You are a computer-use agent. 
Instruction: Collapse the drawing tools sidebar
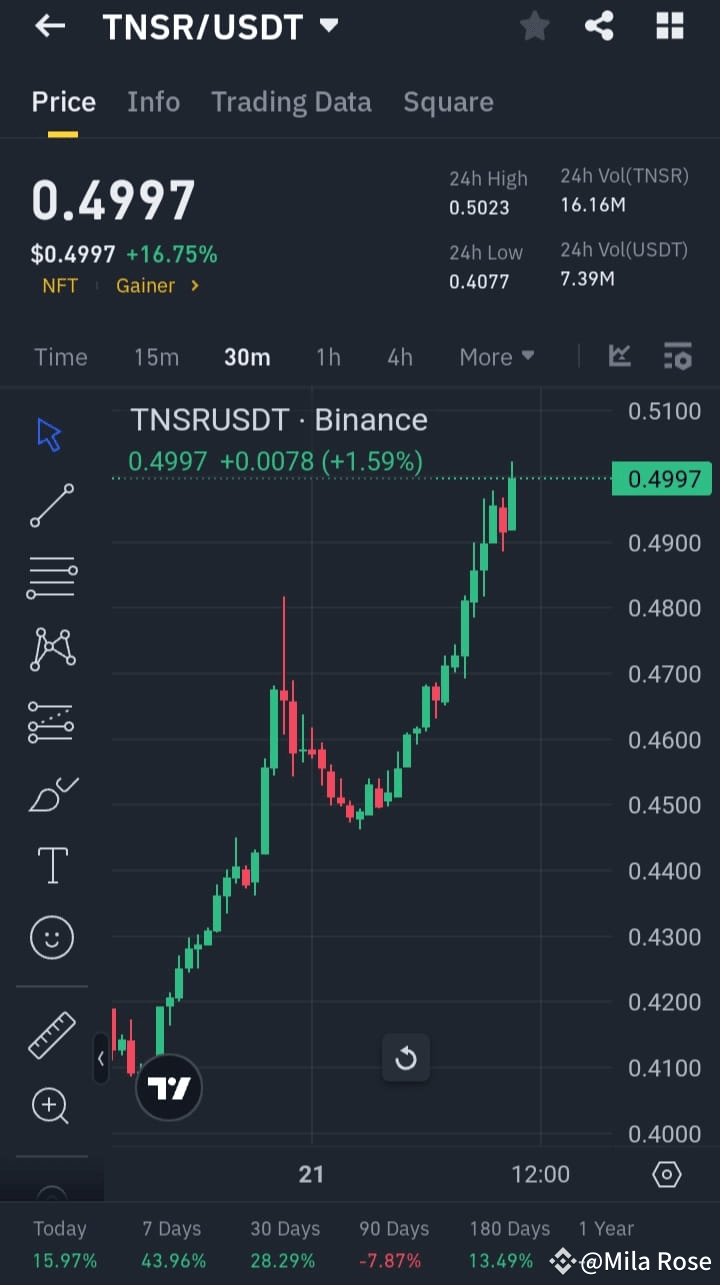[x=101, y=1059]
